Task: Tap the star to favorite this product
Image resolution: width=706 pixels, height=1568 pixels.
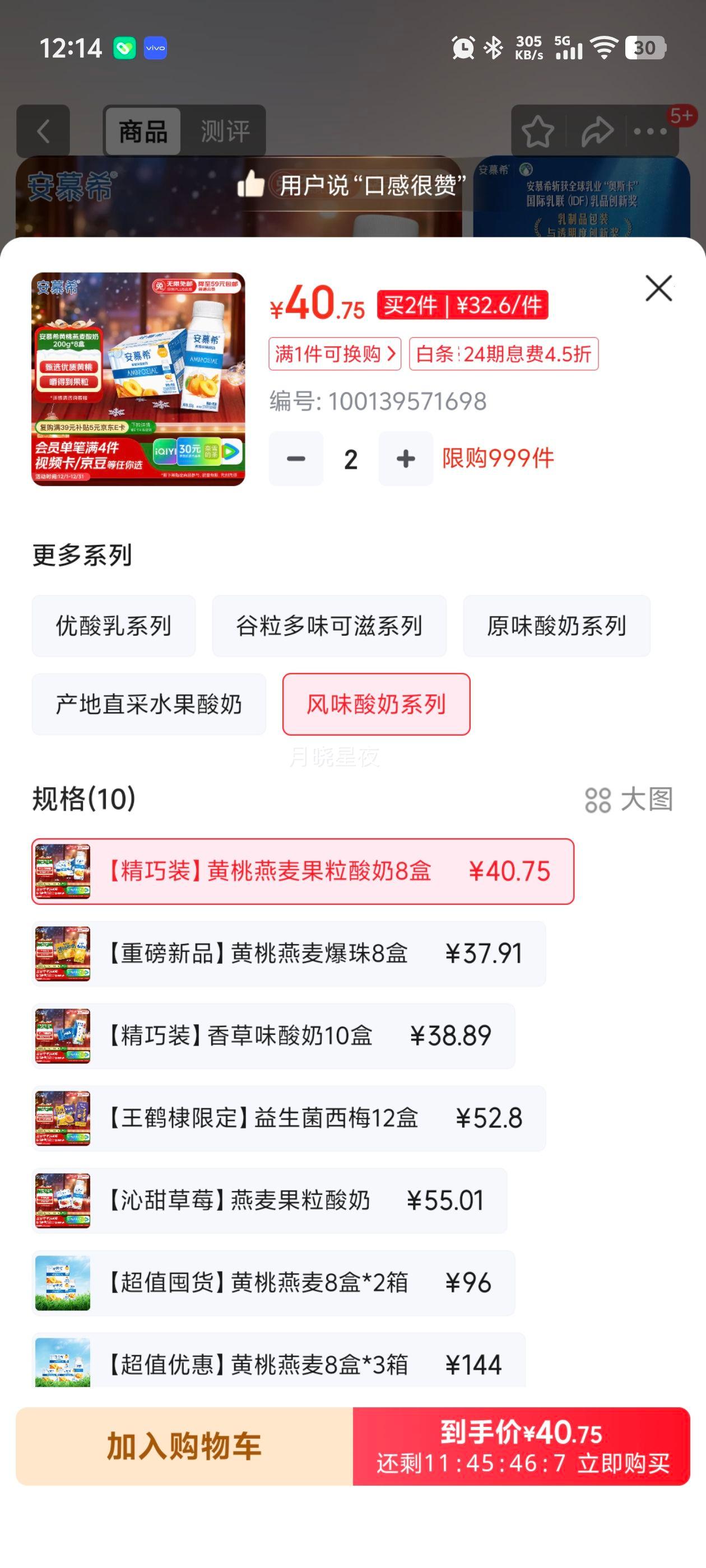Action: click(x=538, y=130)
